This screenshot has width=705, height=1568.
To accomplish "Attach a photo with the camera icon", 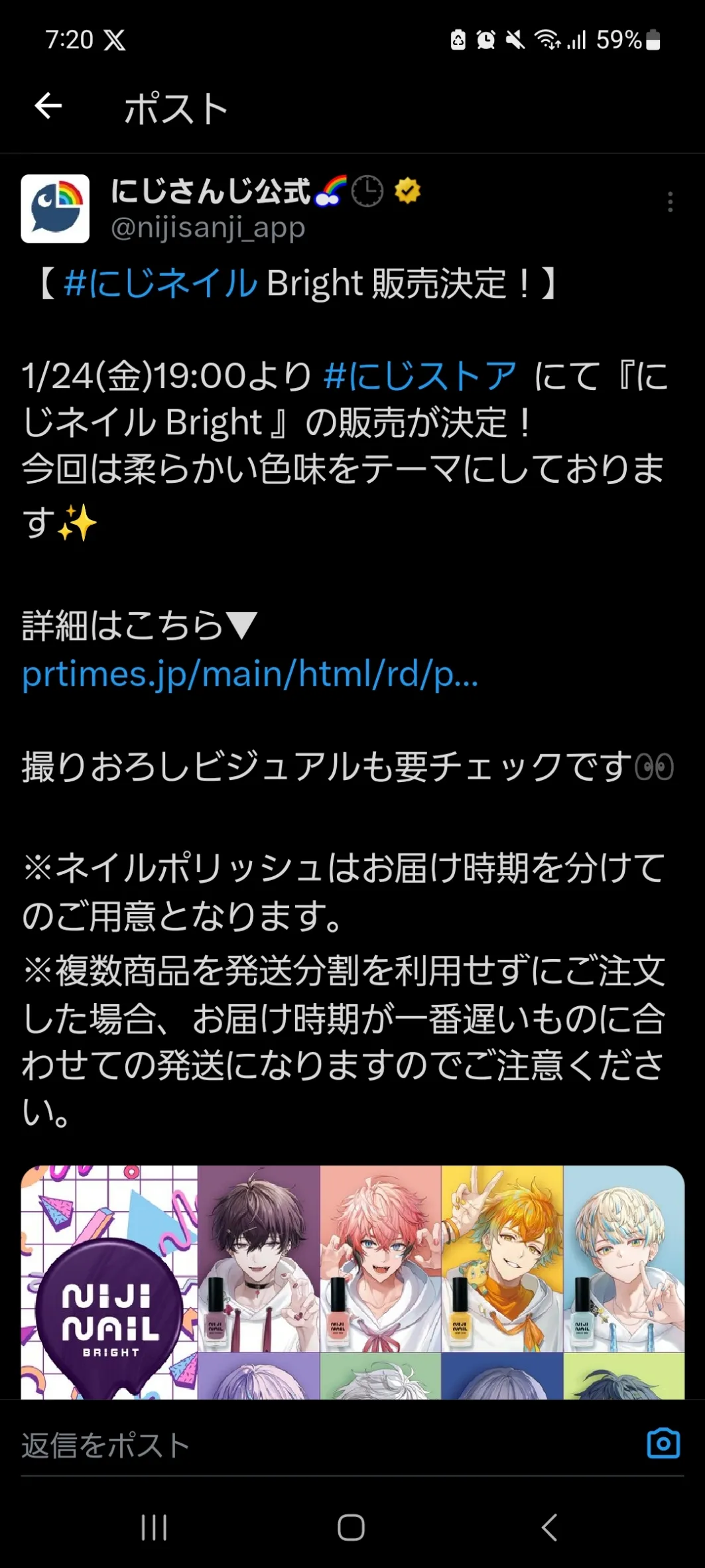I will [663, 1443].
